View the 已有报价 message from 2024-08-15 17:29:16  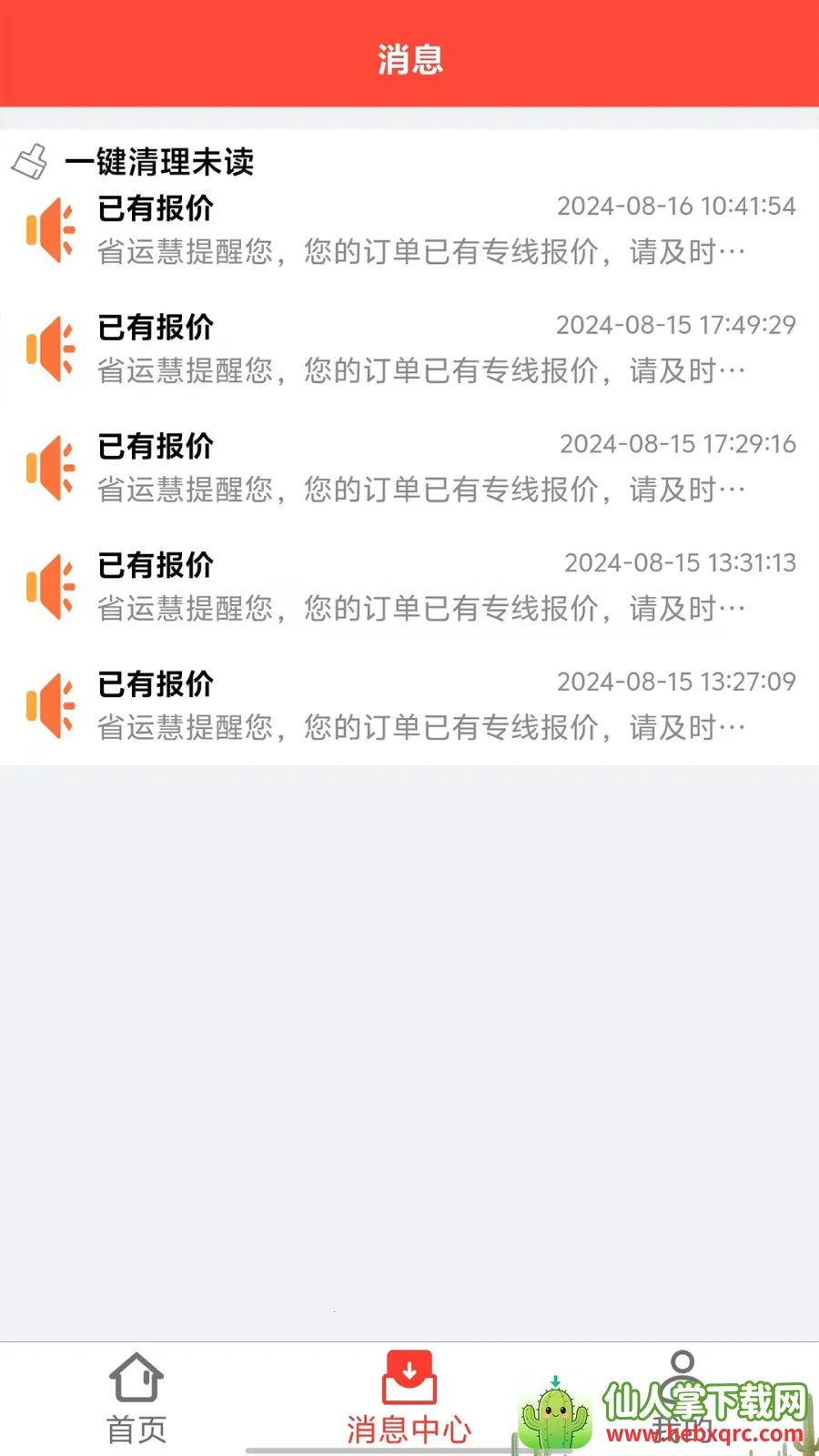click(409, 468)
